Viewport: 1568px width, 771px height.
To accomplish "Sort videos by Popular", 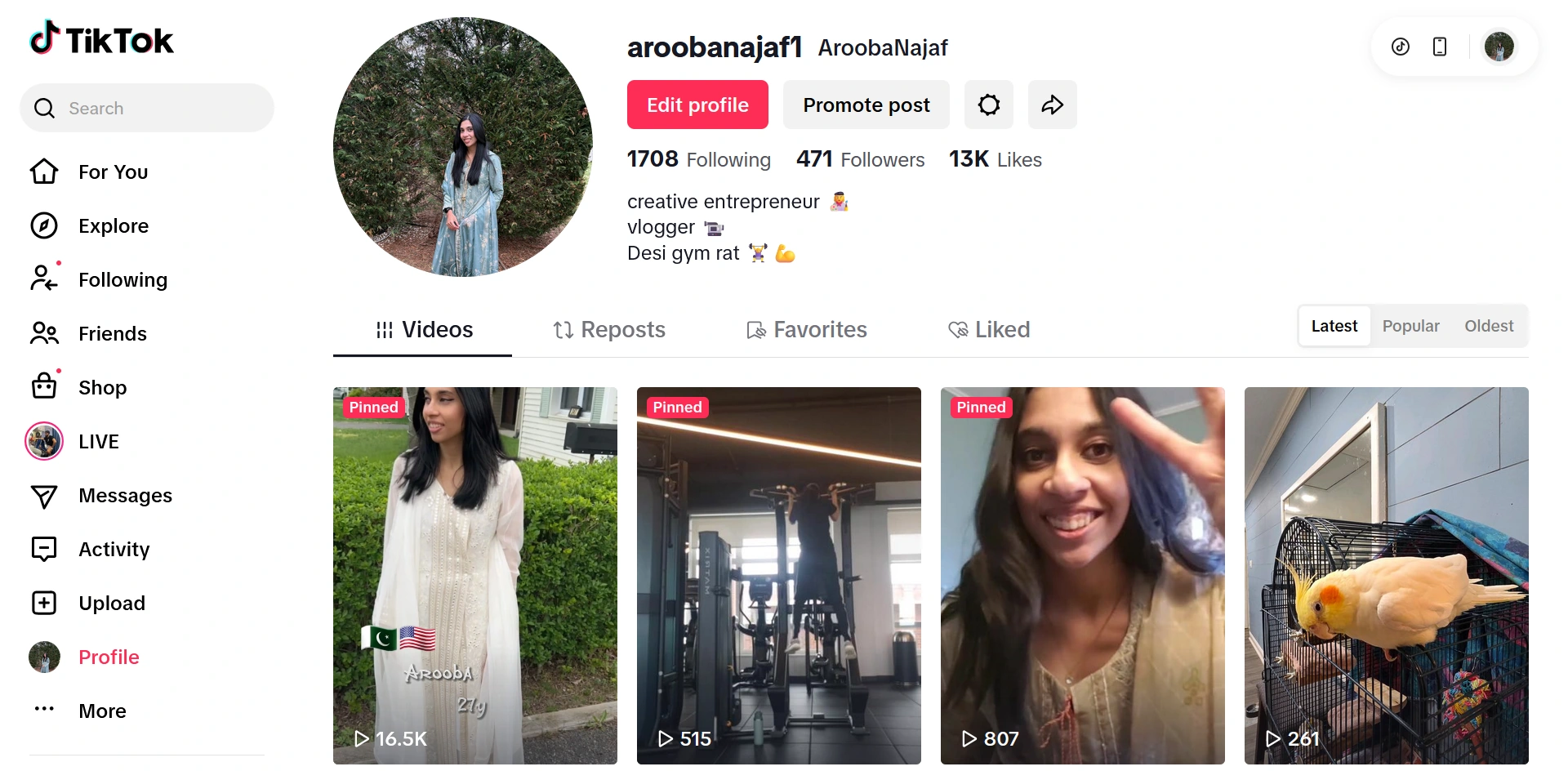I will point(1410,326).
